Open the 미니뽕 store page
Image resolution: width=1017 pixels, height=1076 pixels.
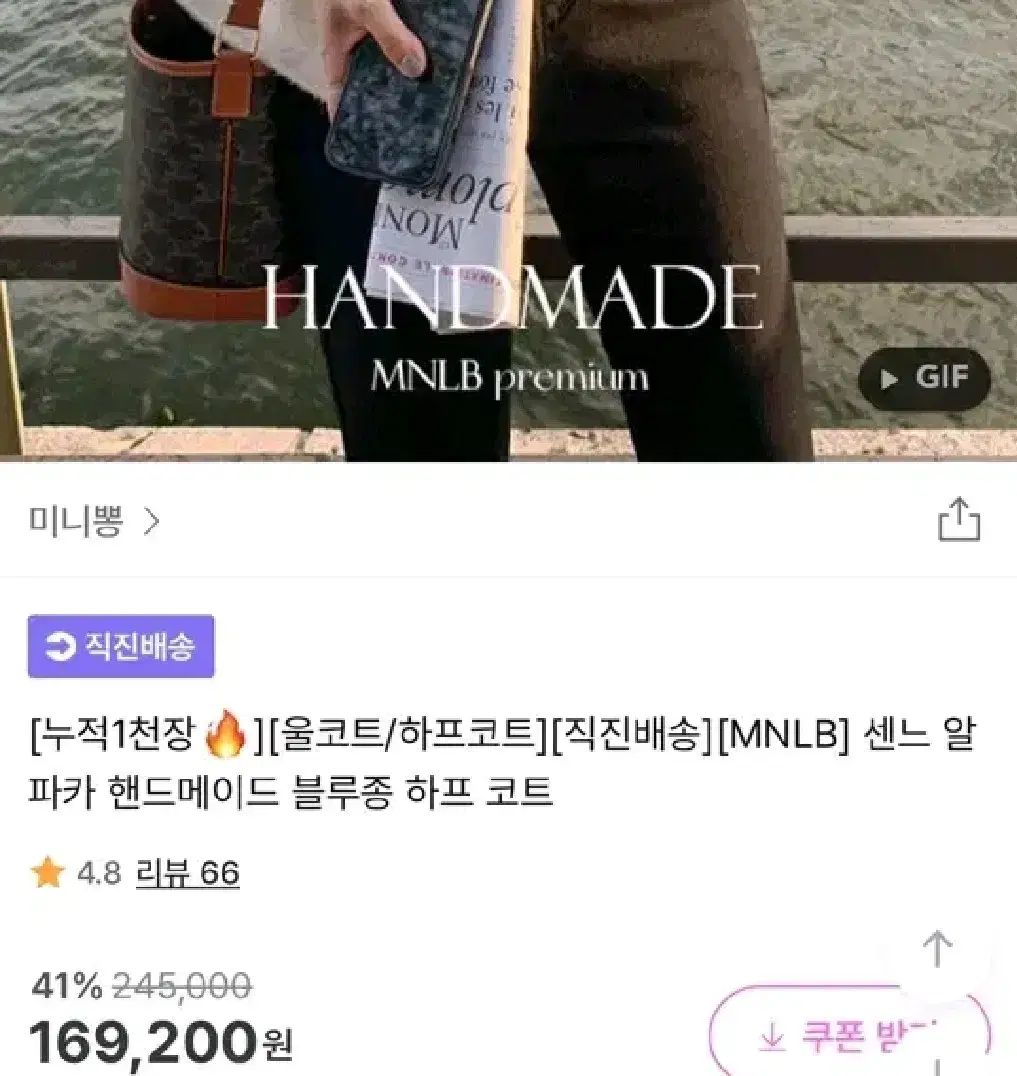pos(94,521)
